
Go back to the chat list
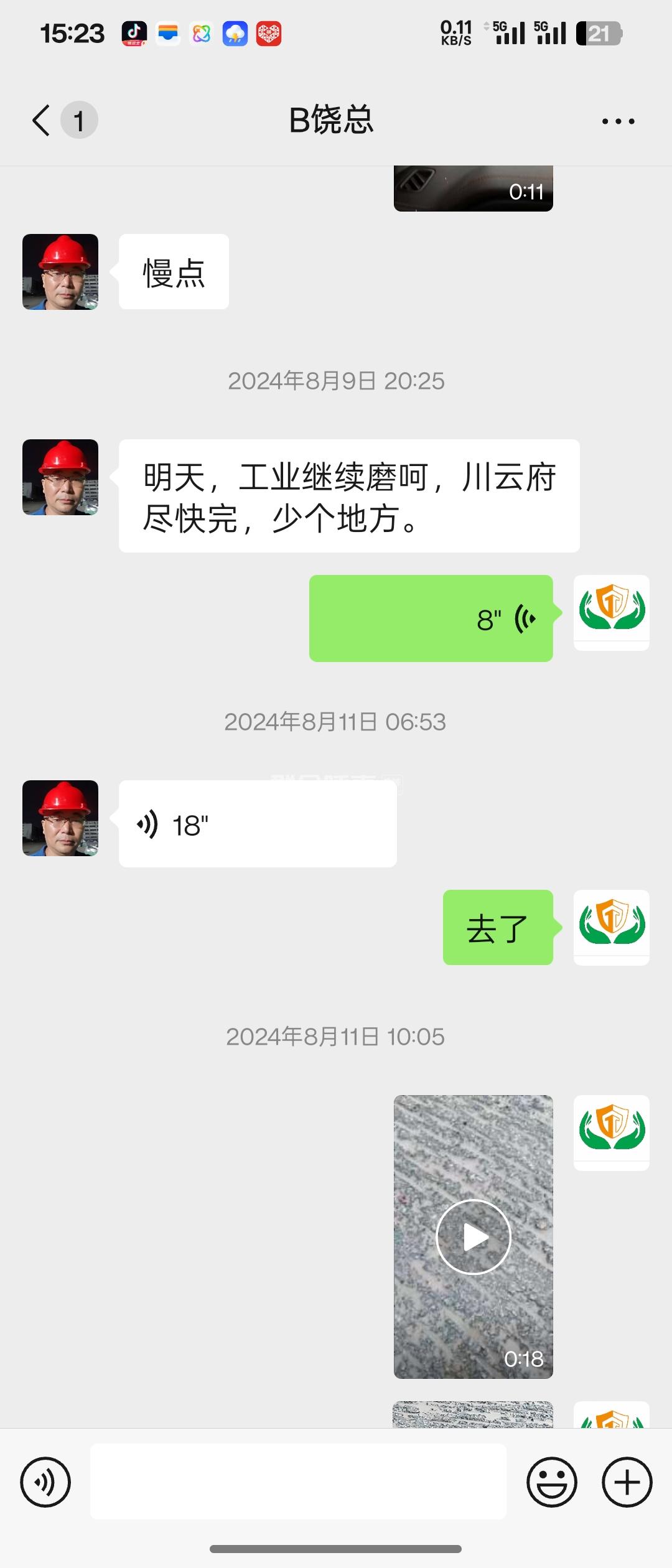(x=41, y=120)
